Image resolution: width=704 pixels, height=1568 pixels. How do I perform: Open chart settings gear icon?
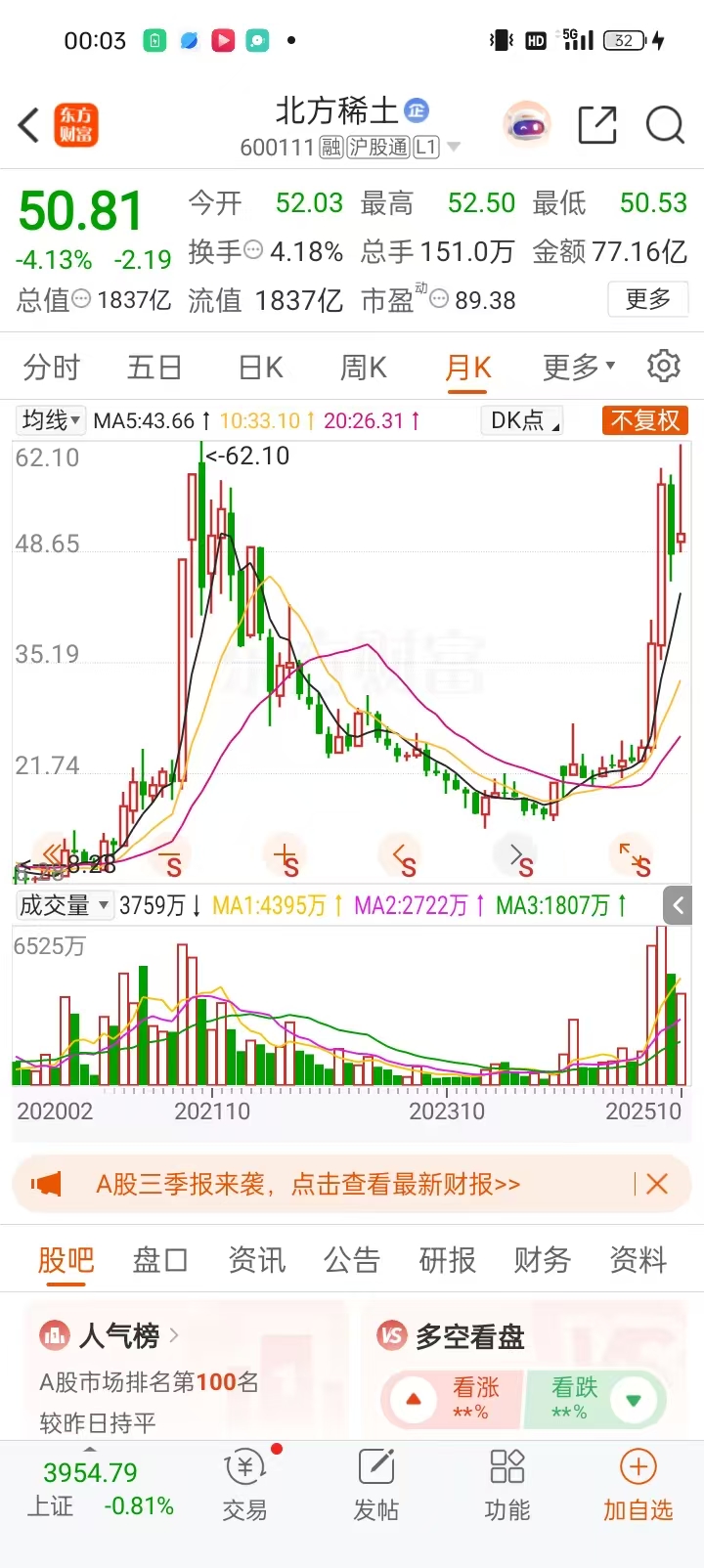click(x=664, y=366)
